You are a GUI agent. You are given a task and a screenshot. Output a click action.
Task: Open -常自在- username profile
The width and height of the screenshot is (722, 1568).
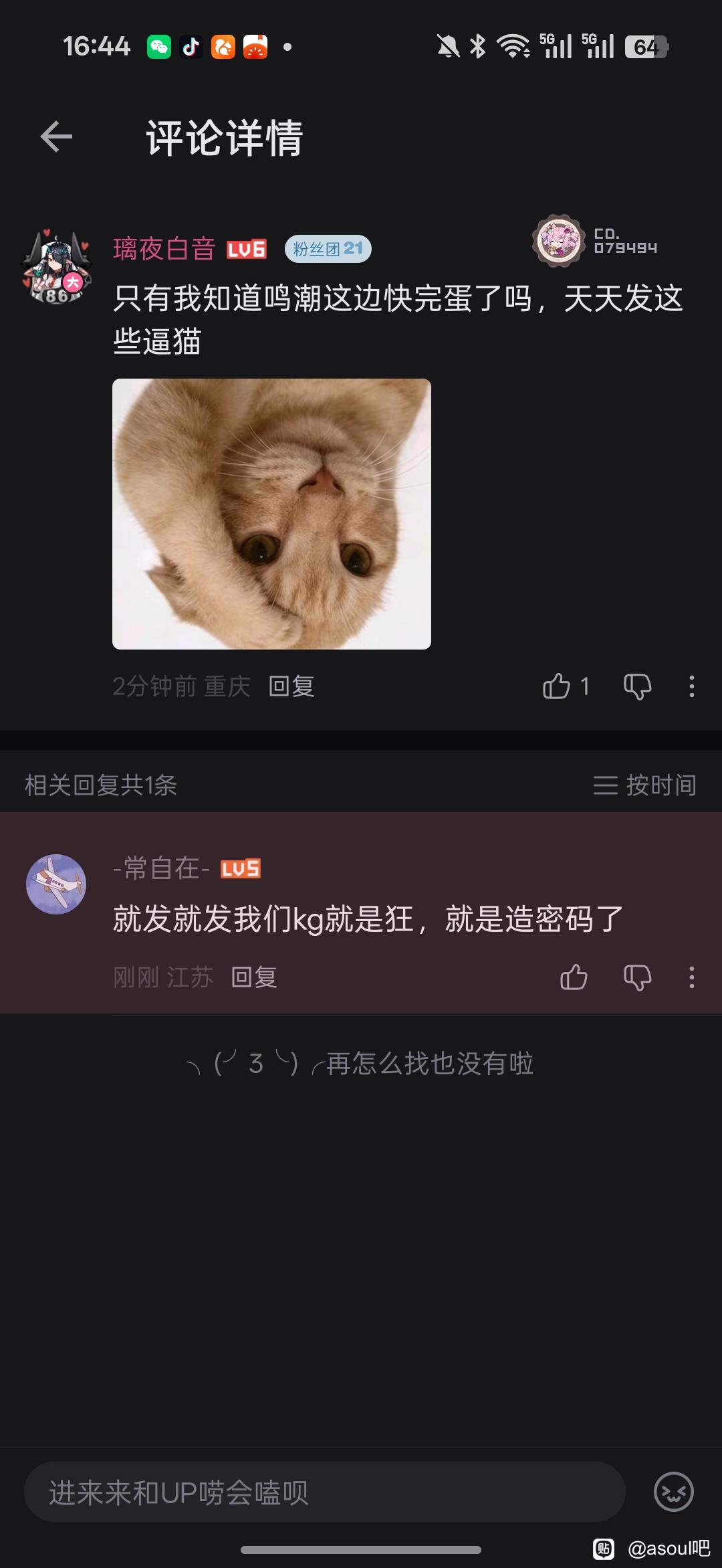162,868
